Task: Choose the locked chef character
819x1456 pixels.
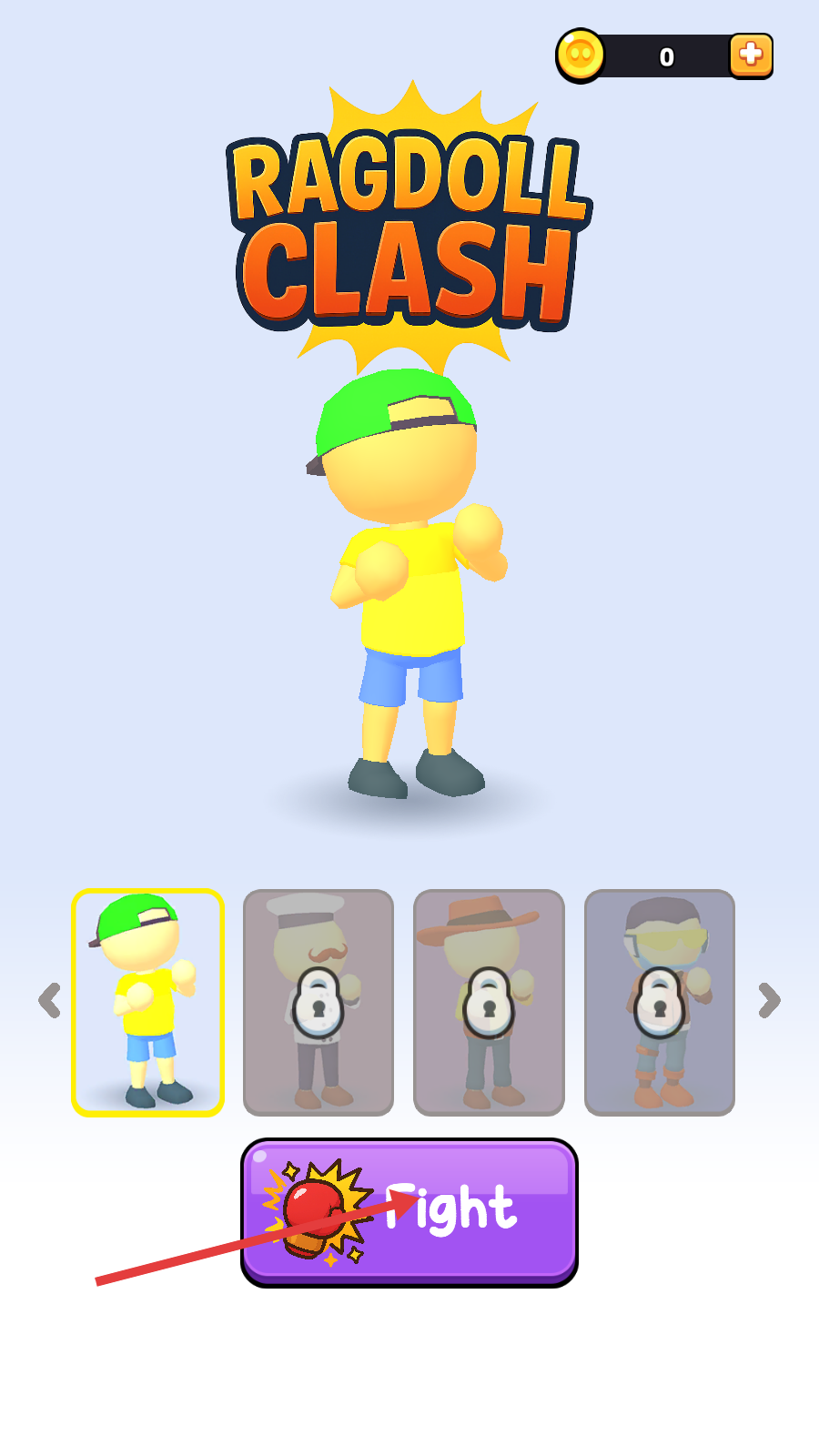Action: [318, 1003]
